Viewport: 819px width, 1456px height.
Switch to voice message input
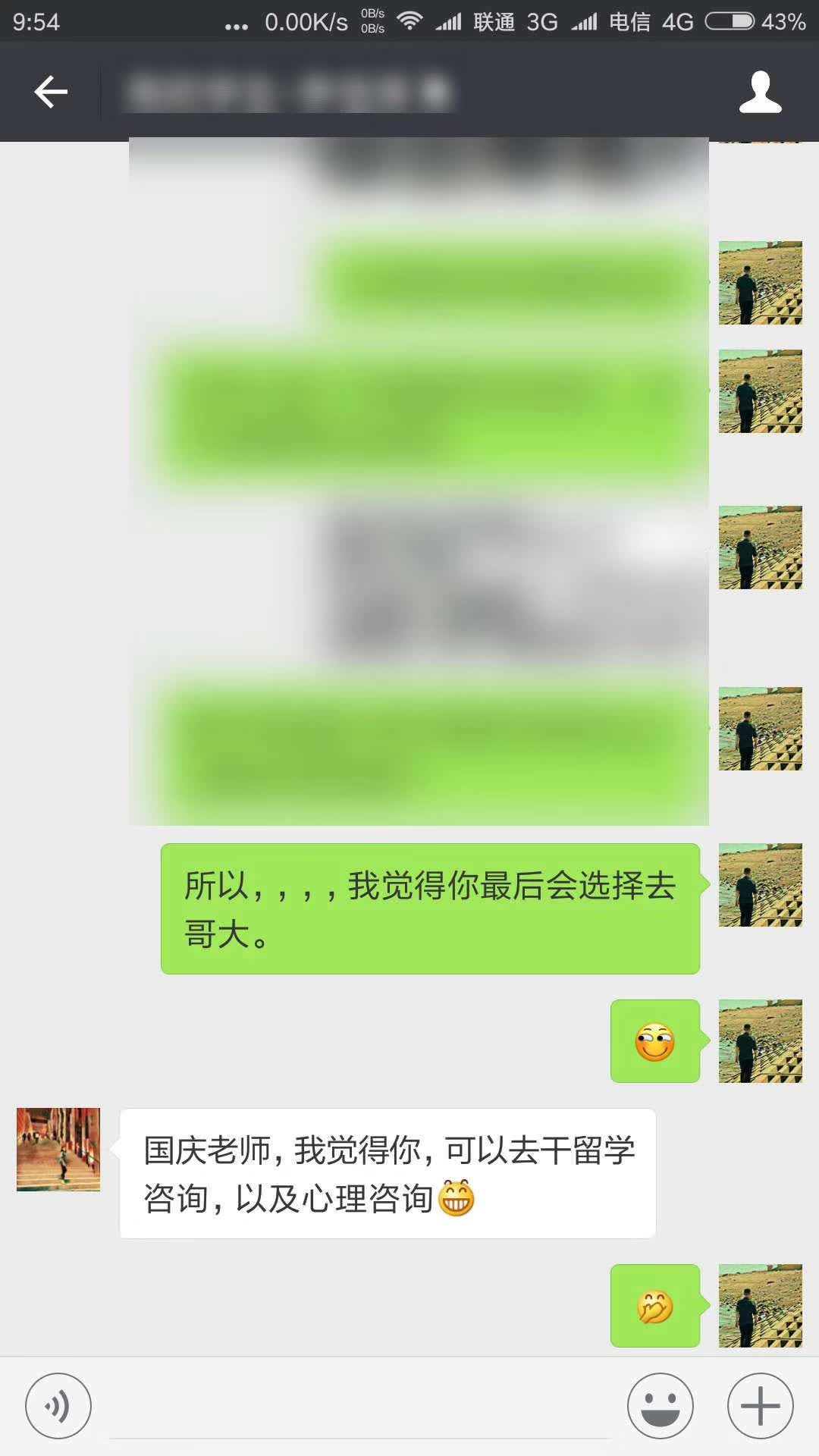point(58,1406)
